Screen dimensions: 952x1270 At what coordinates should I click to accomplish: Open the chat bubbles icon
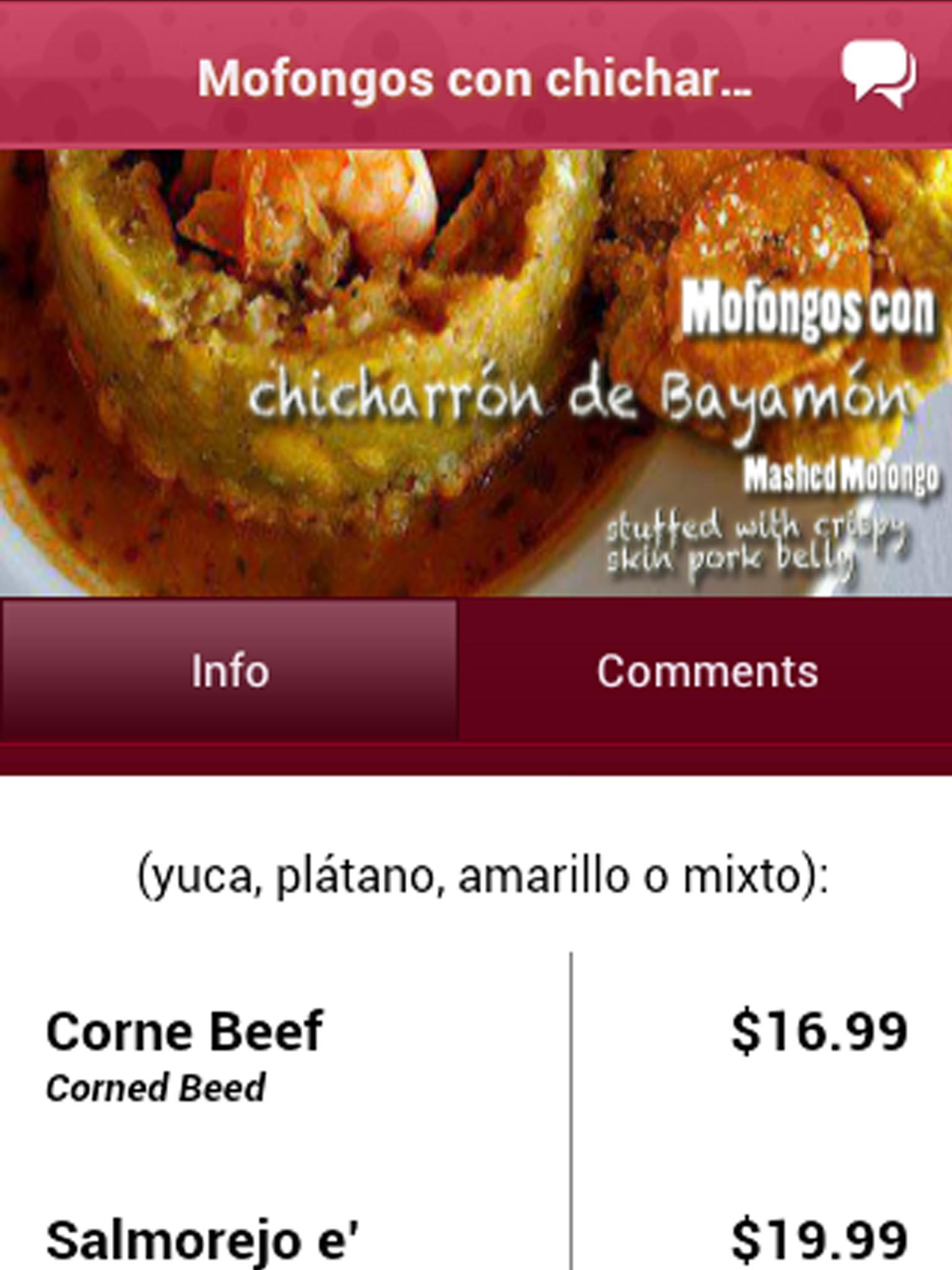[878, 74]
